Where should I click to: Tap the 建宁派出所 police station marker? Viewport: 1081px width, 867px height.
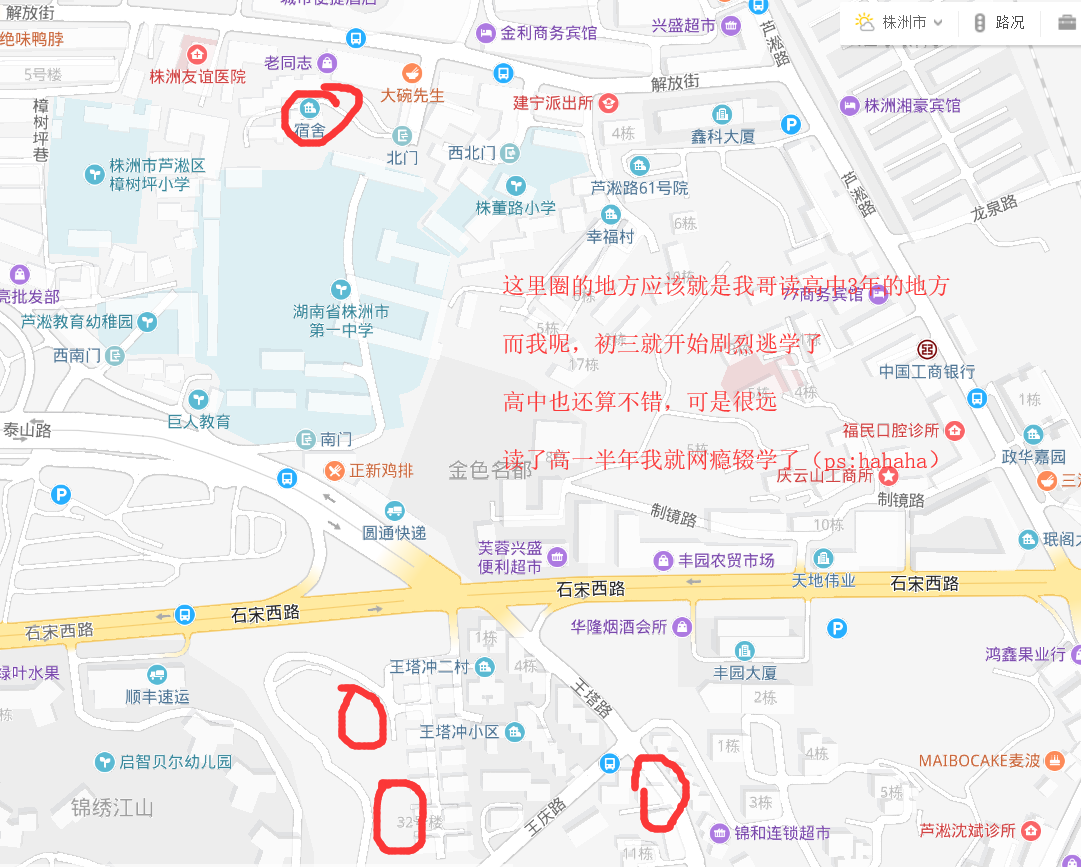tap(608, 102)
